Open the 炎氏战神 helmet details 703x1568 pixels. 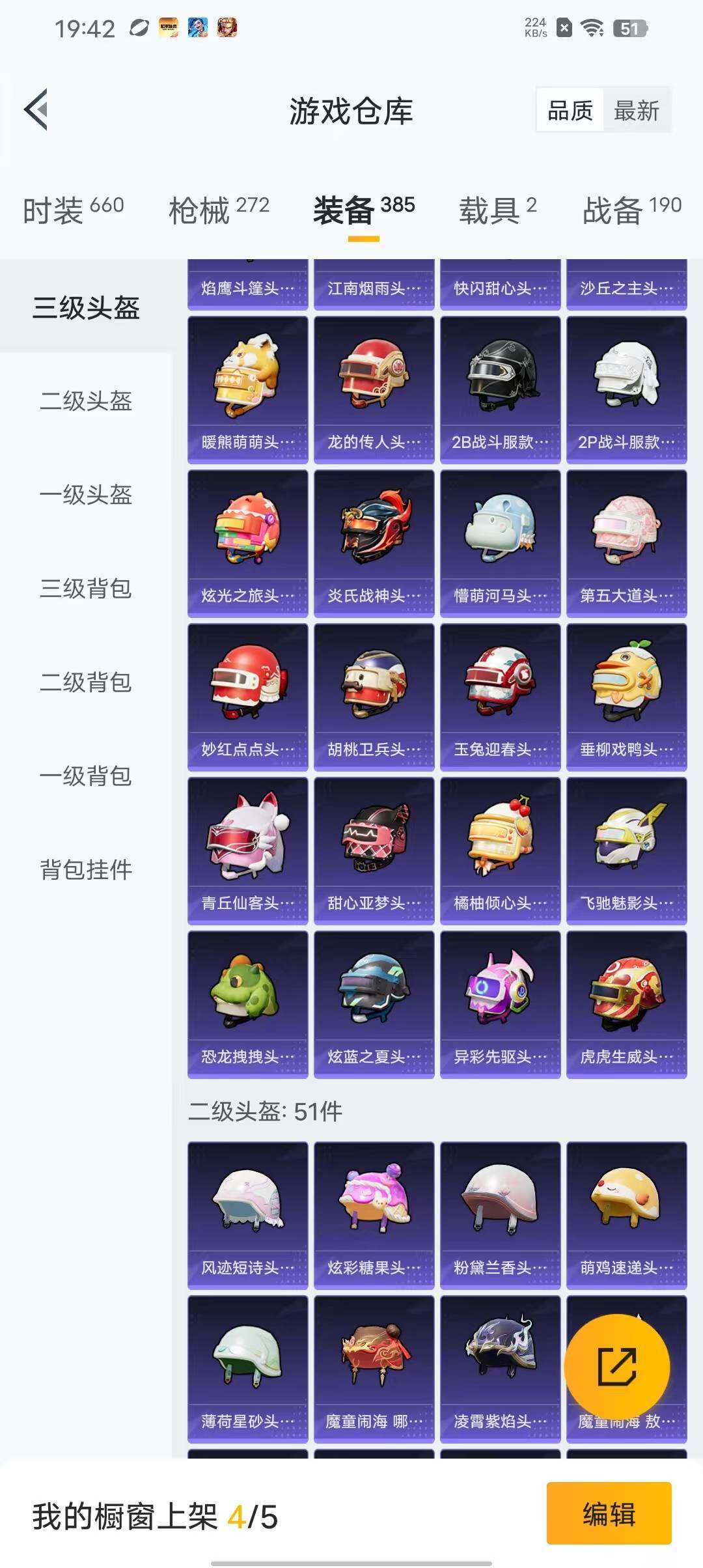point(374,540)
